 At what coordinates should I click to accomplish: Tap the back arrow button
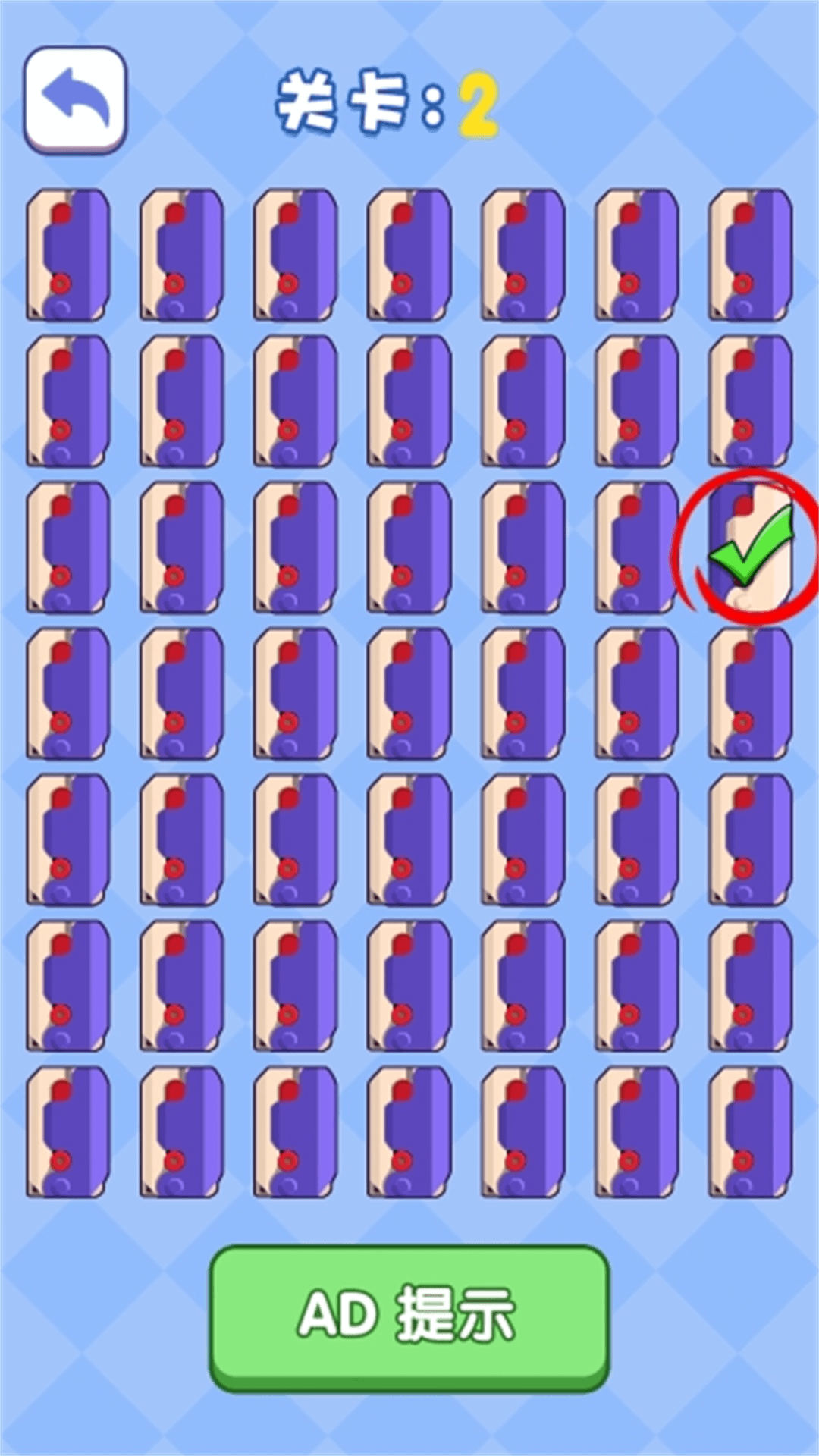75,99
